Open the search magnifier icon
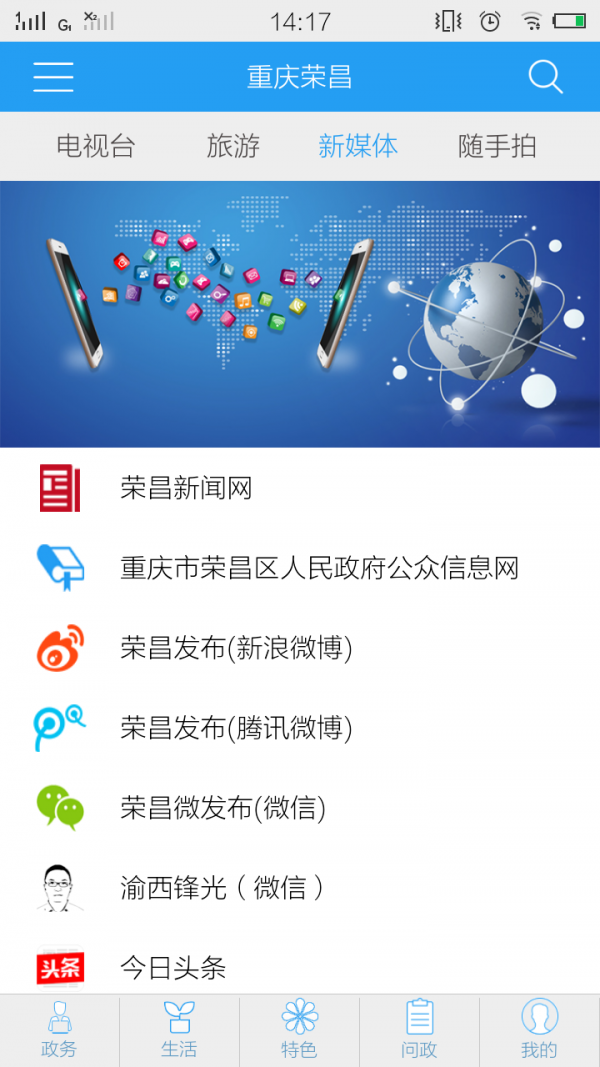Viewport: 600px width, 1067px height. click(x=545, y=77)
